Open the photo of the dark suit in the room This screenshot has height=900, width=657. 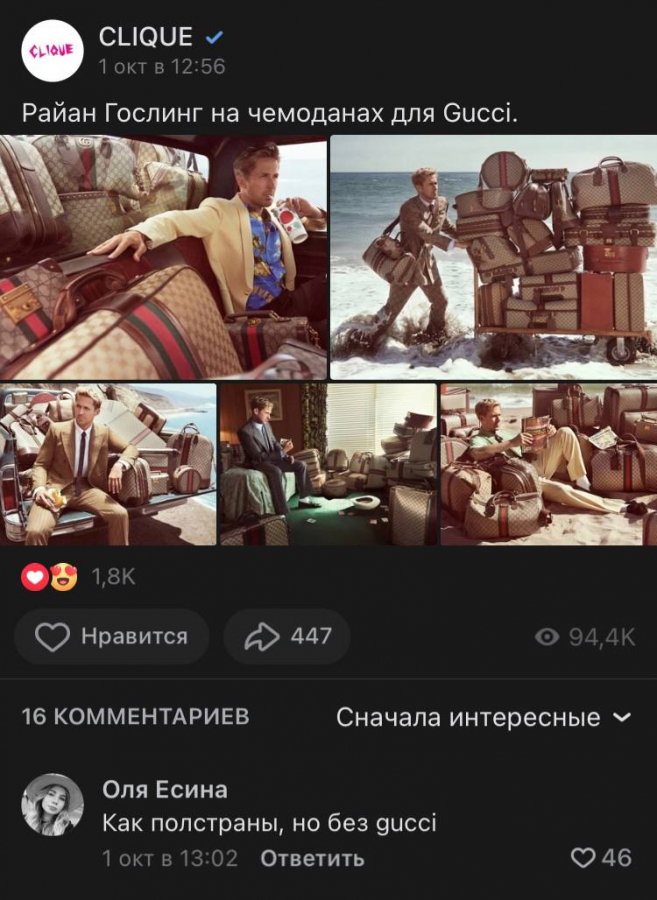[328, 464]
